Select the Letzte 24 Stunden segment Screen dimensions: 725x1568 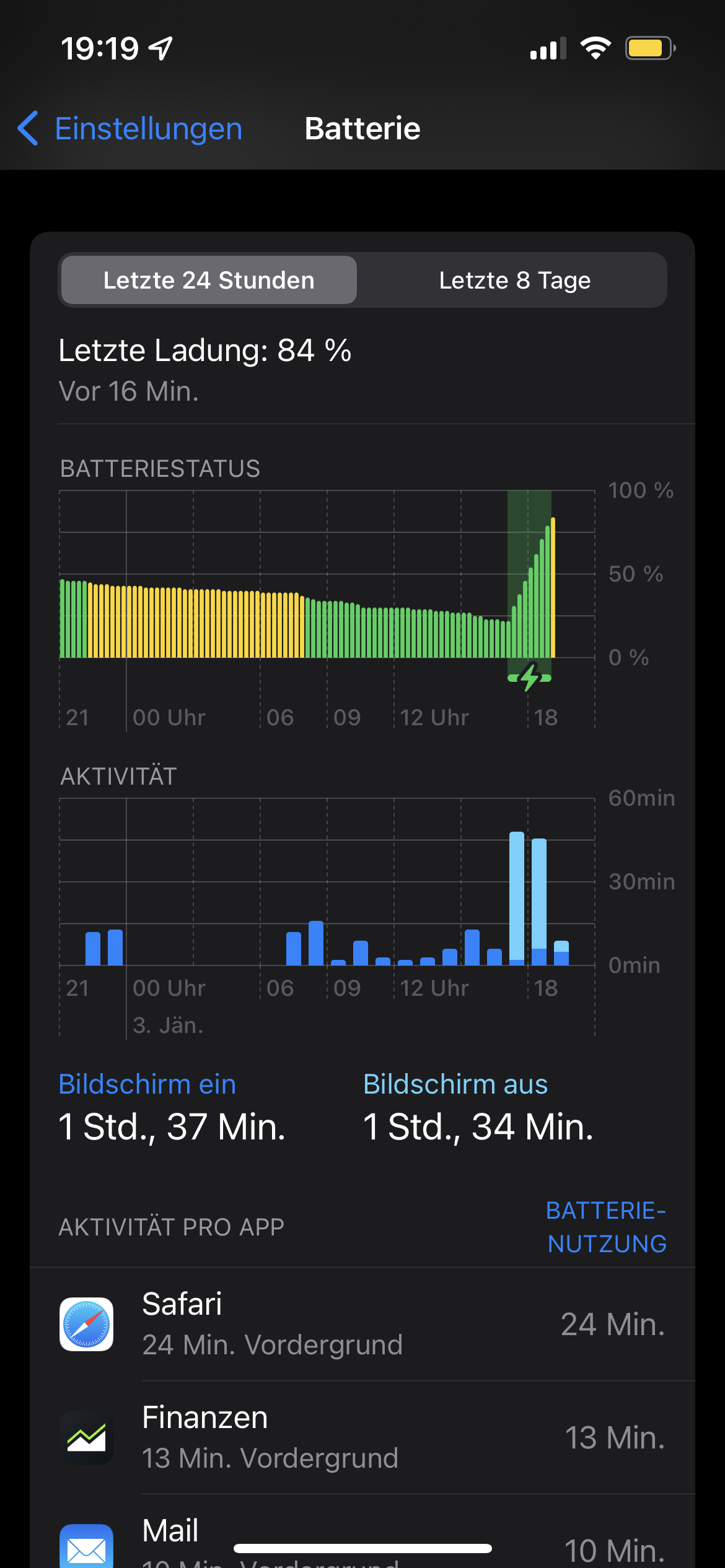209,281
